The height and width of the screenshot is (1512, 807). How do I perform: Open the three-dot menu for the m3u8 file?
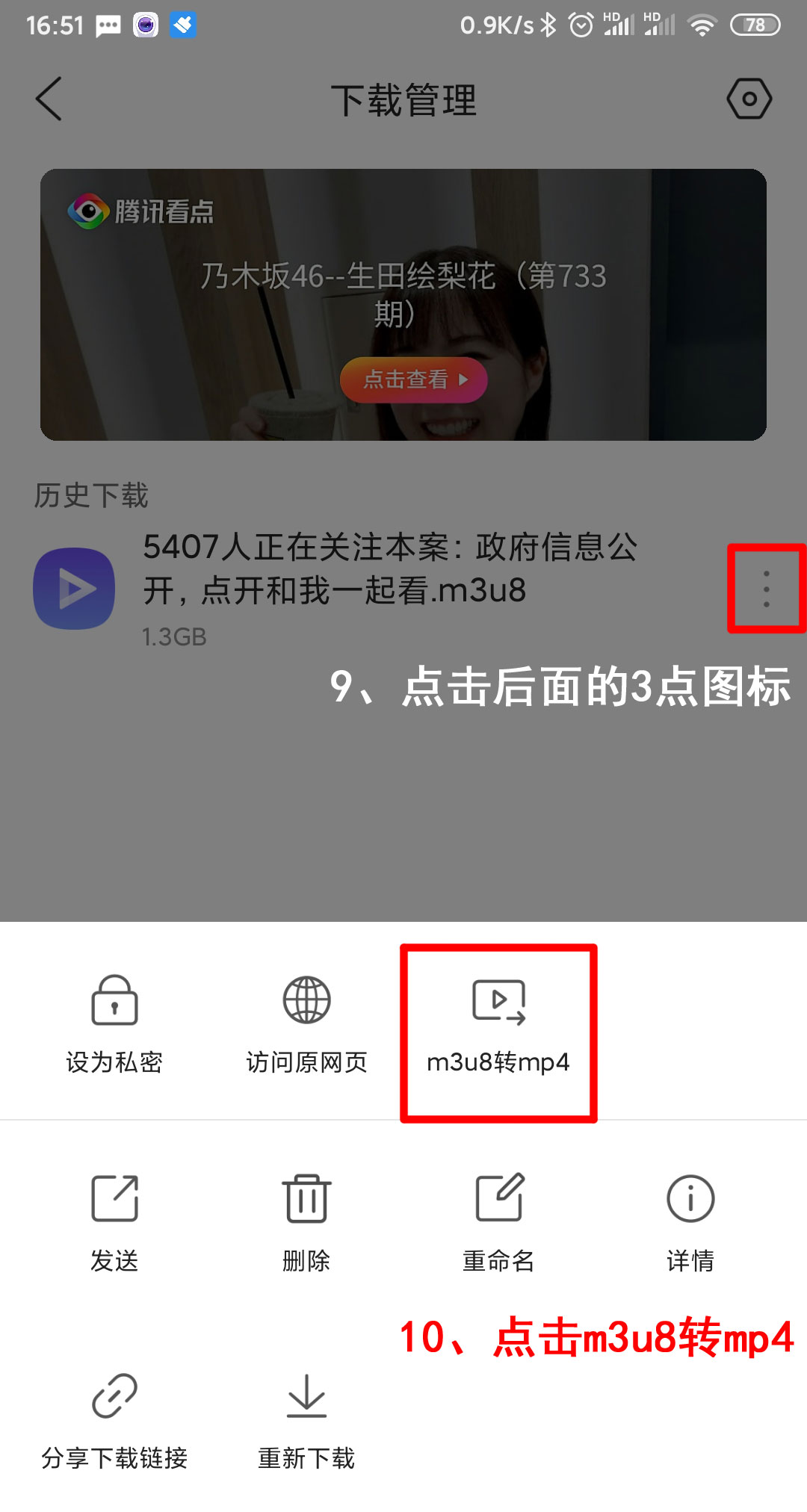[x=766, y=589]
